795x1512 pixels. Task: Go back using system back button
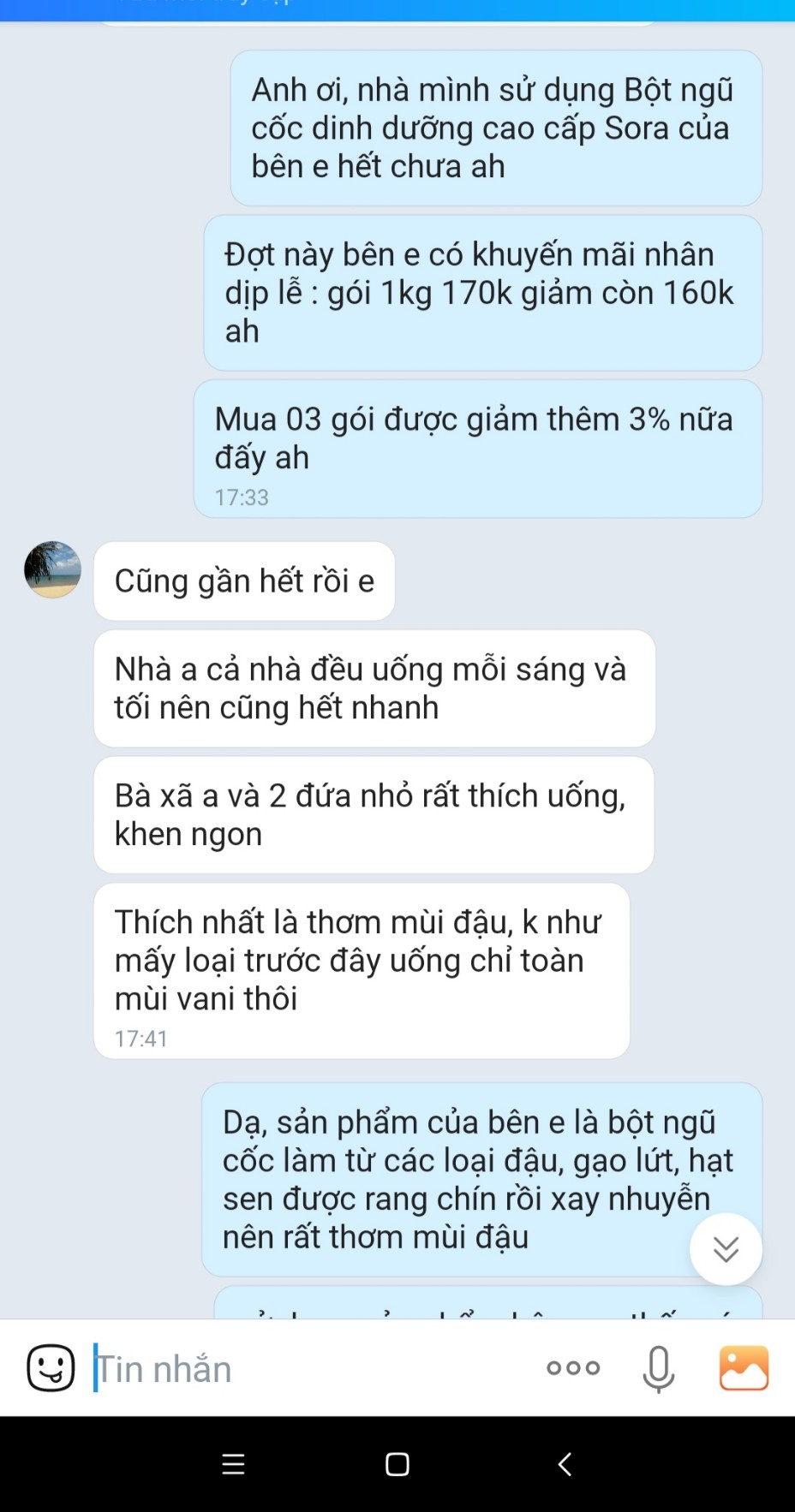(565, 1464)
